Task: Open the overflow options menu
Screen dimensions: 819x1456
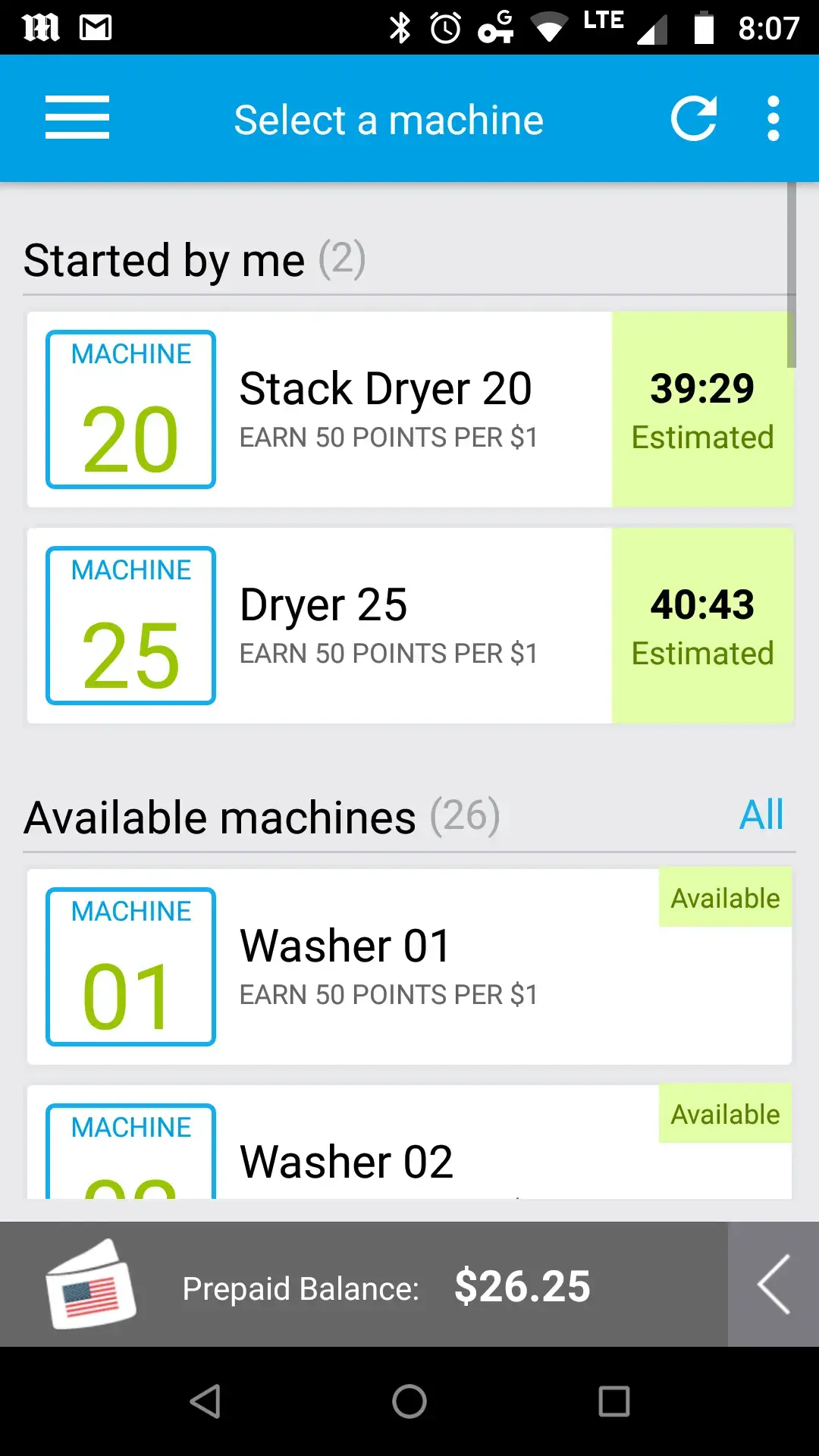Action: coord(773,118)
